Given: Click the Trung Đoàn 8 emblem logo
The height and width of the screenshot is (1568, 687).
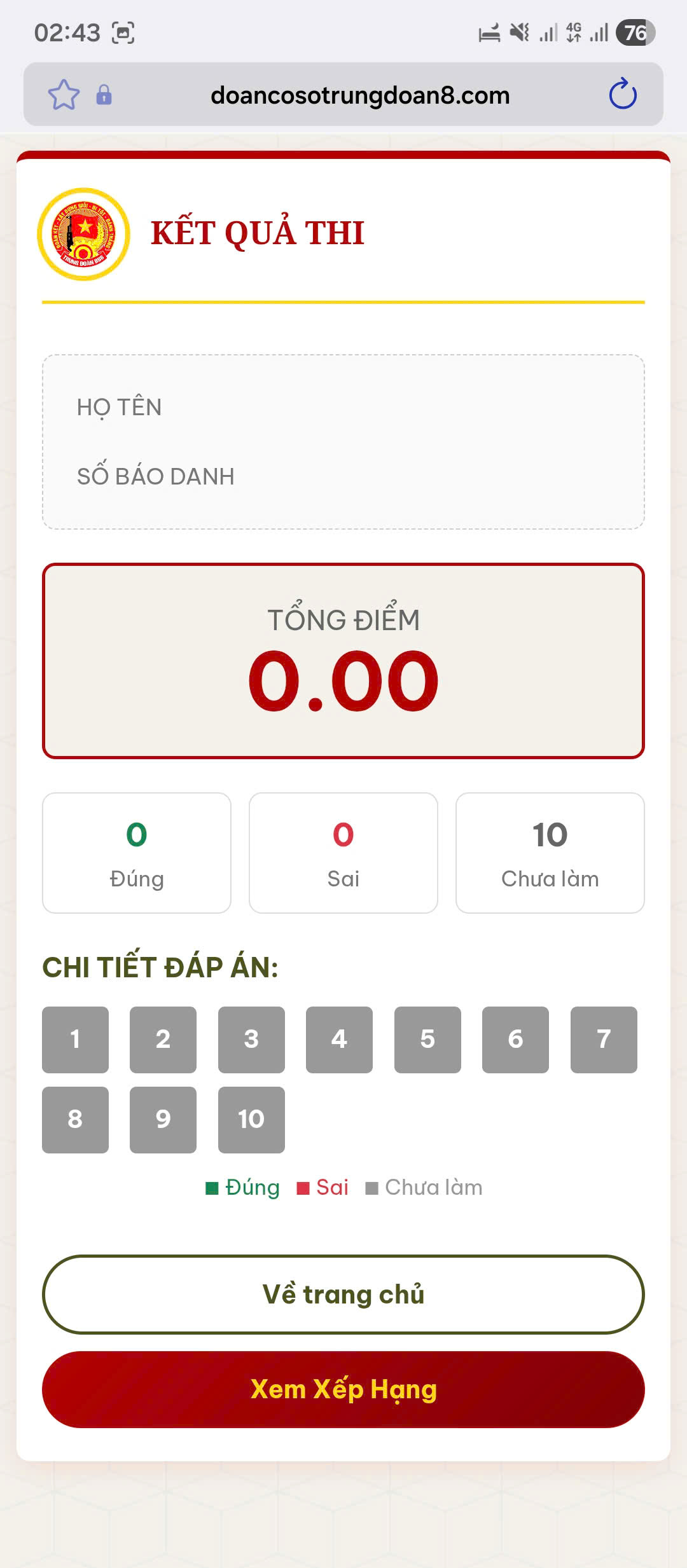Looking at the screenshot, I should point(85,233).
